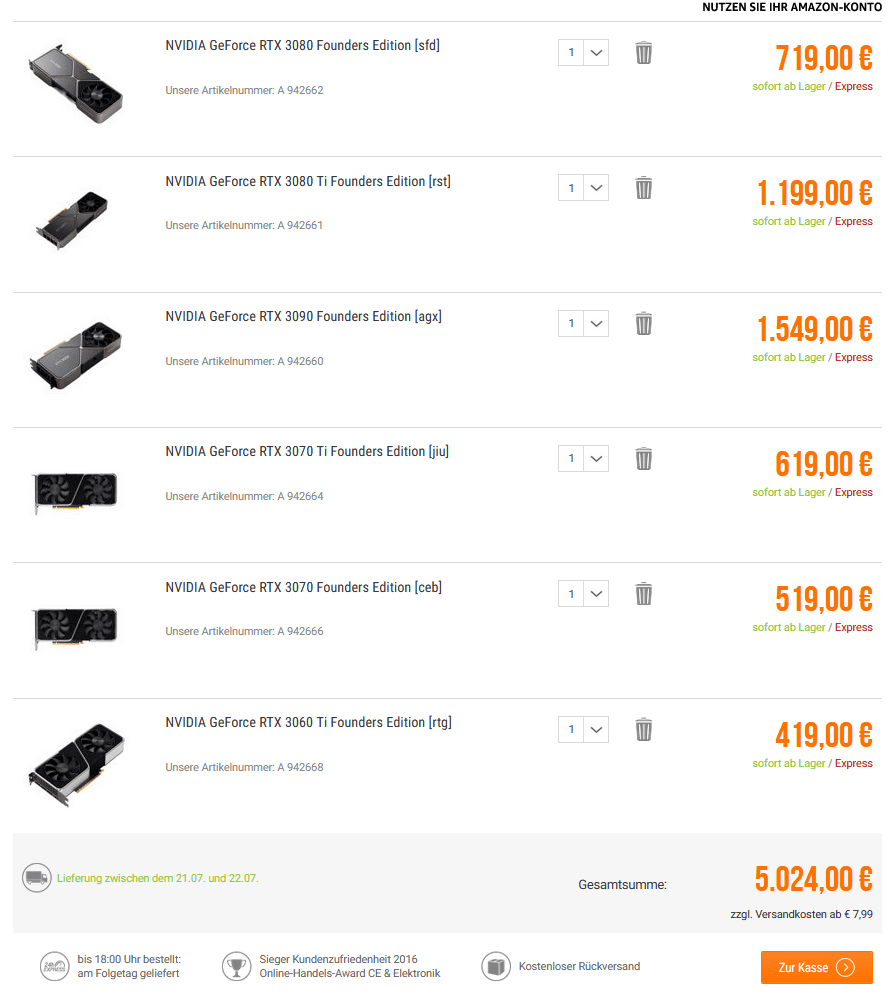View the RTX 3060 Ti Founders Edition [rtg] product image
Image resolution: width=892 pixels, height=1001 pixels.
(77, 764)
